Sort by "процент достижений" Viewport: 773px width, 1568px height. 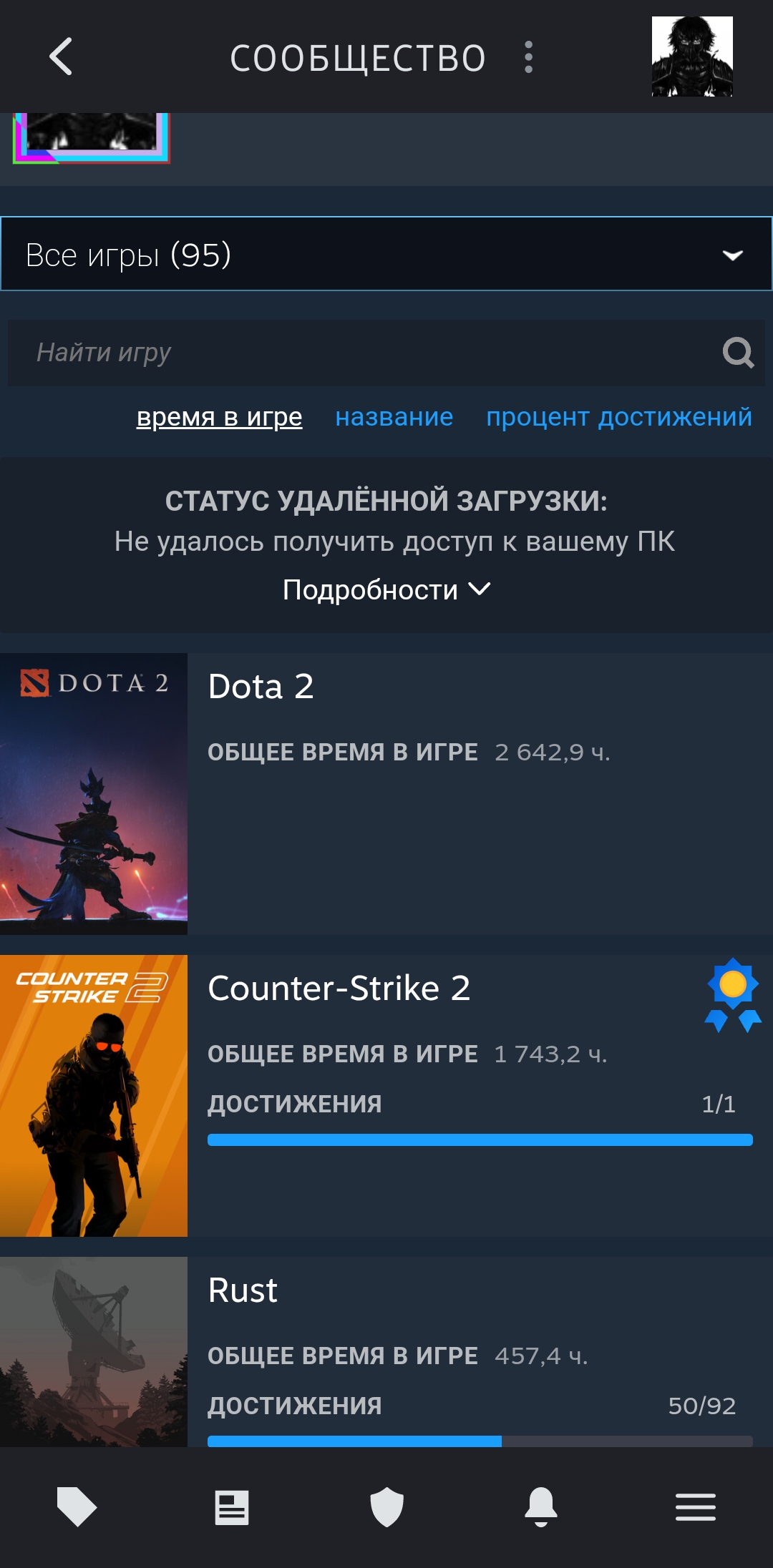pyautogui.click(x=619, y=417)
